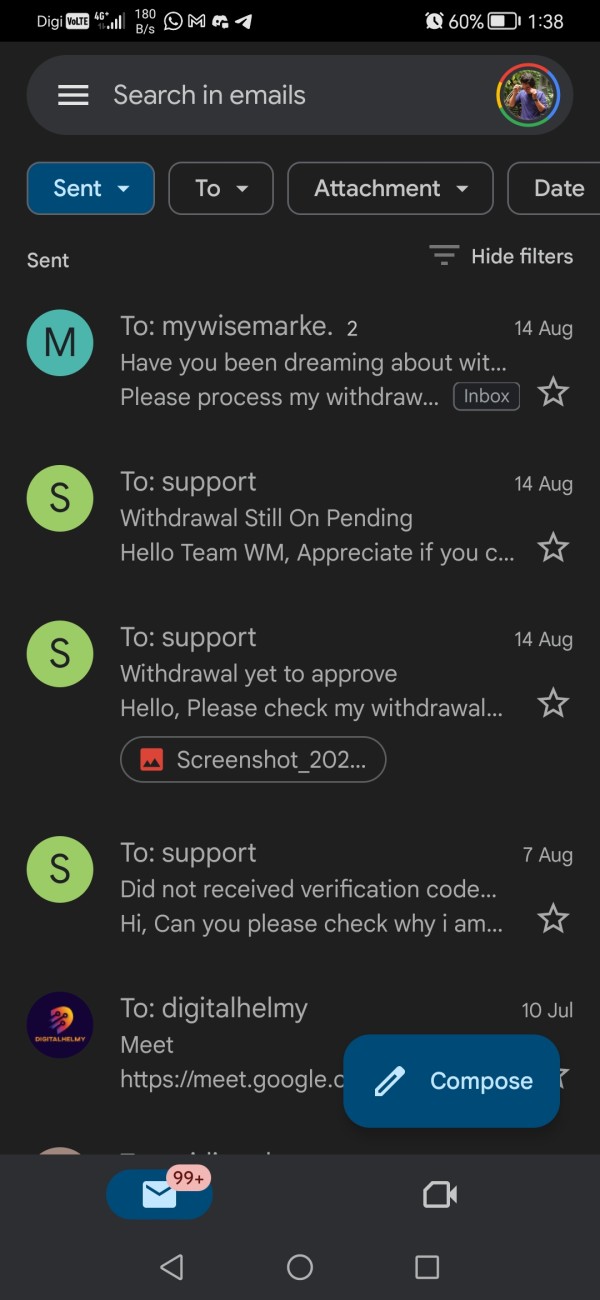Open the Screenshot attachment chip

[x=253, y=760]
